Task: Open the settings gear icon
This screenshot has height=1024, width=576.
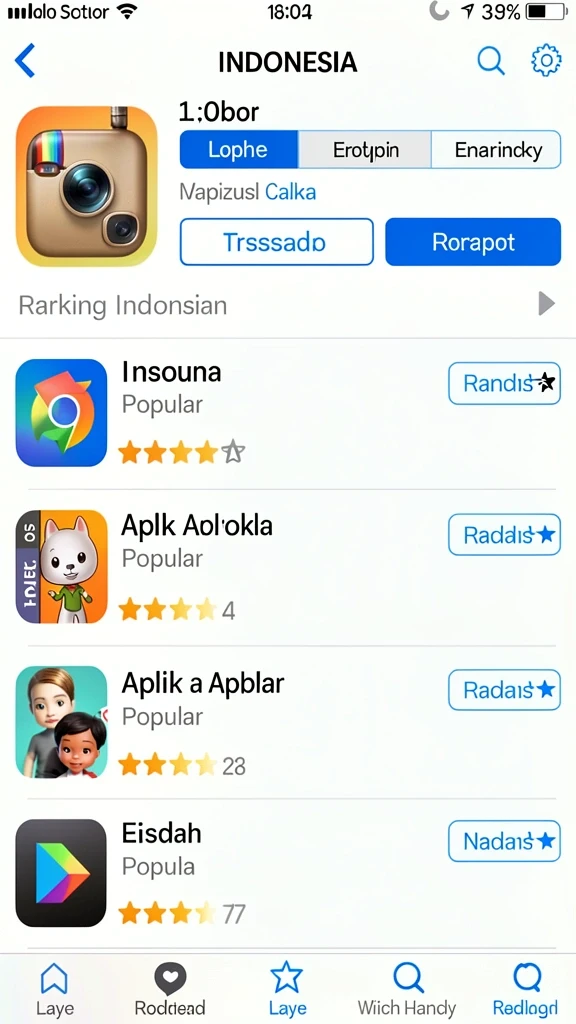Action: pos(546,61)
